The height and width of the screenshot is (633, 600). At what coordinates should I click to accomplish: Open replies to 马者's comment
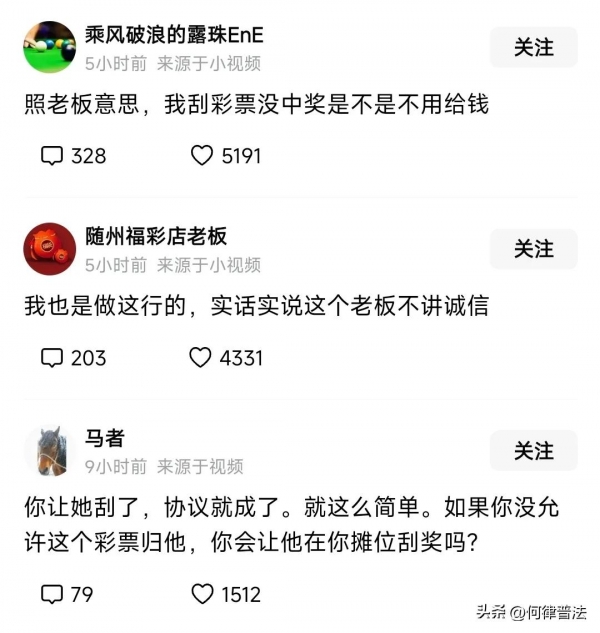click(52, 595)
